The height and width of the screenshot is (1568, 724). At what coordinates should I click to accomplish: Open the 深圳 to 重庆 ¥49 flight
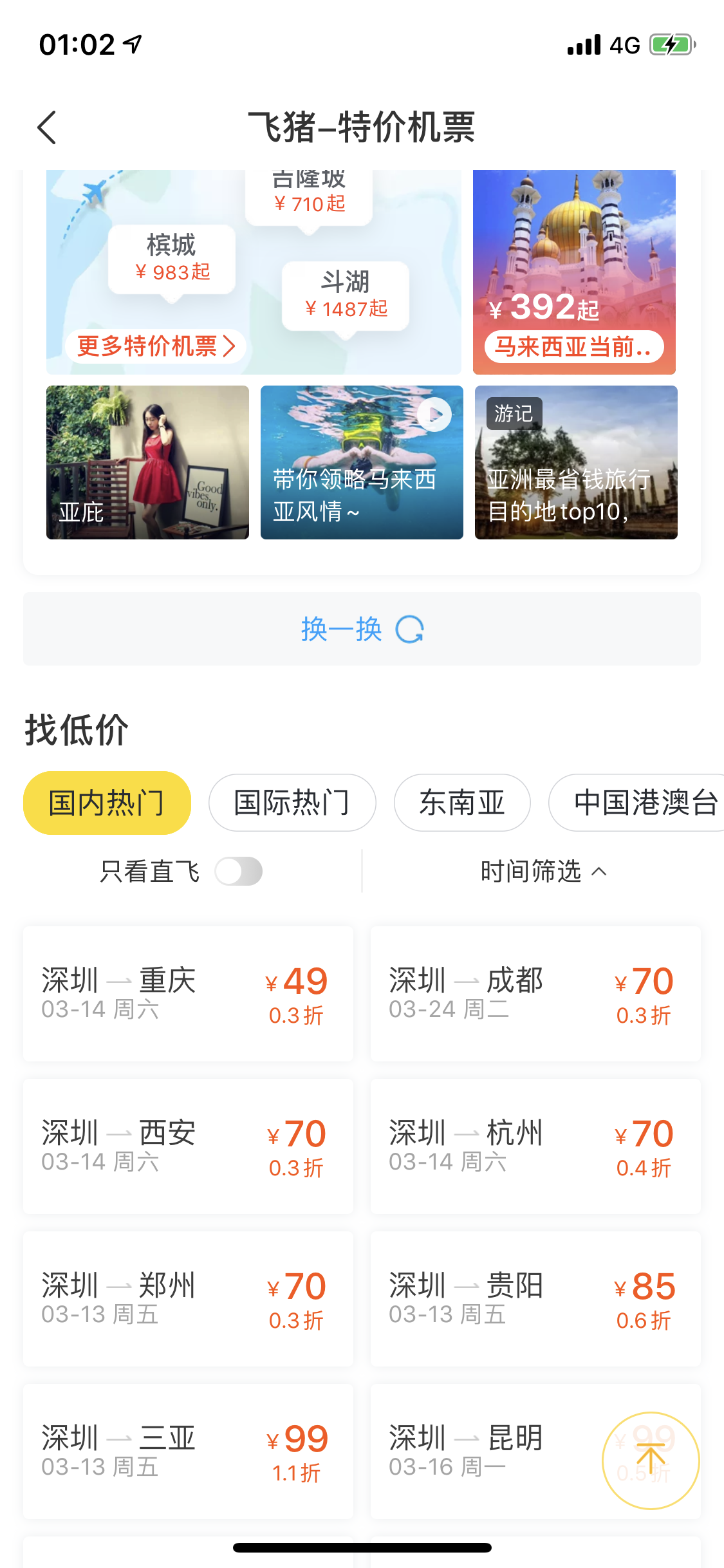click(x=188, y=994)
